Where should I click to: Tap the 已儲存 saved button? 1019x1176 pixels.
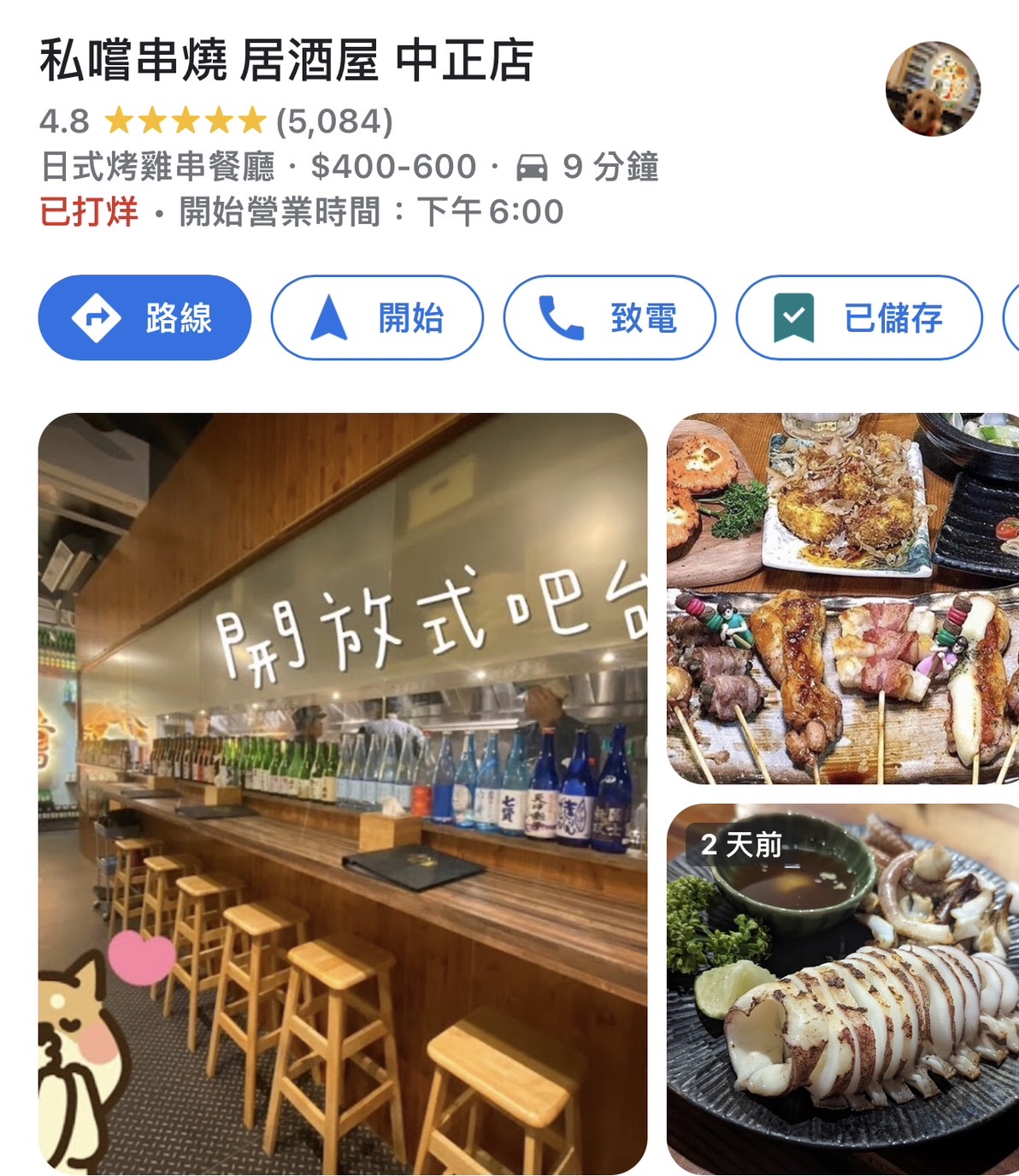(x=859, y=317)
